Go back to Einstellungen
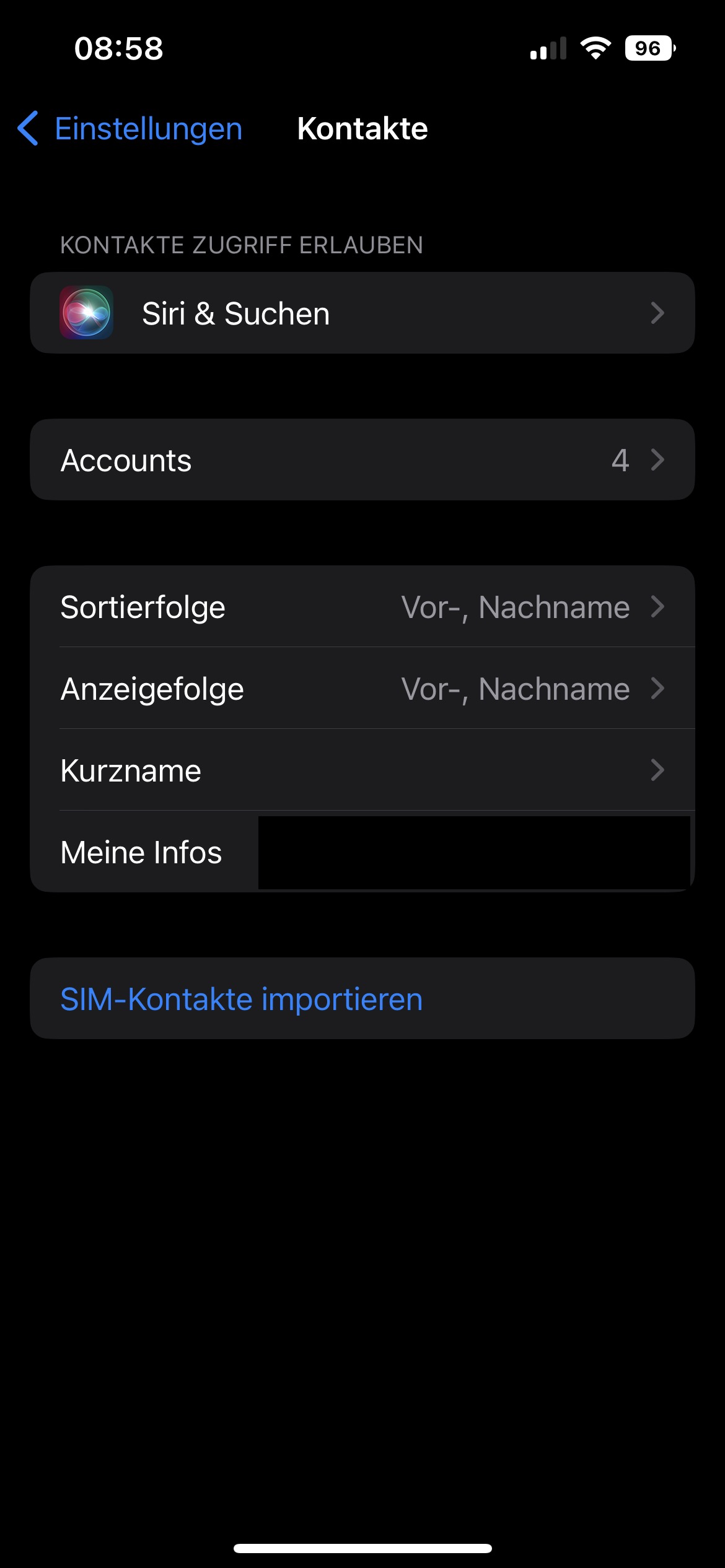 click(130, 129)
